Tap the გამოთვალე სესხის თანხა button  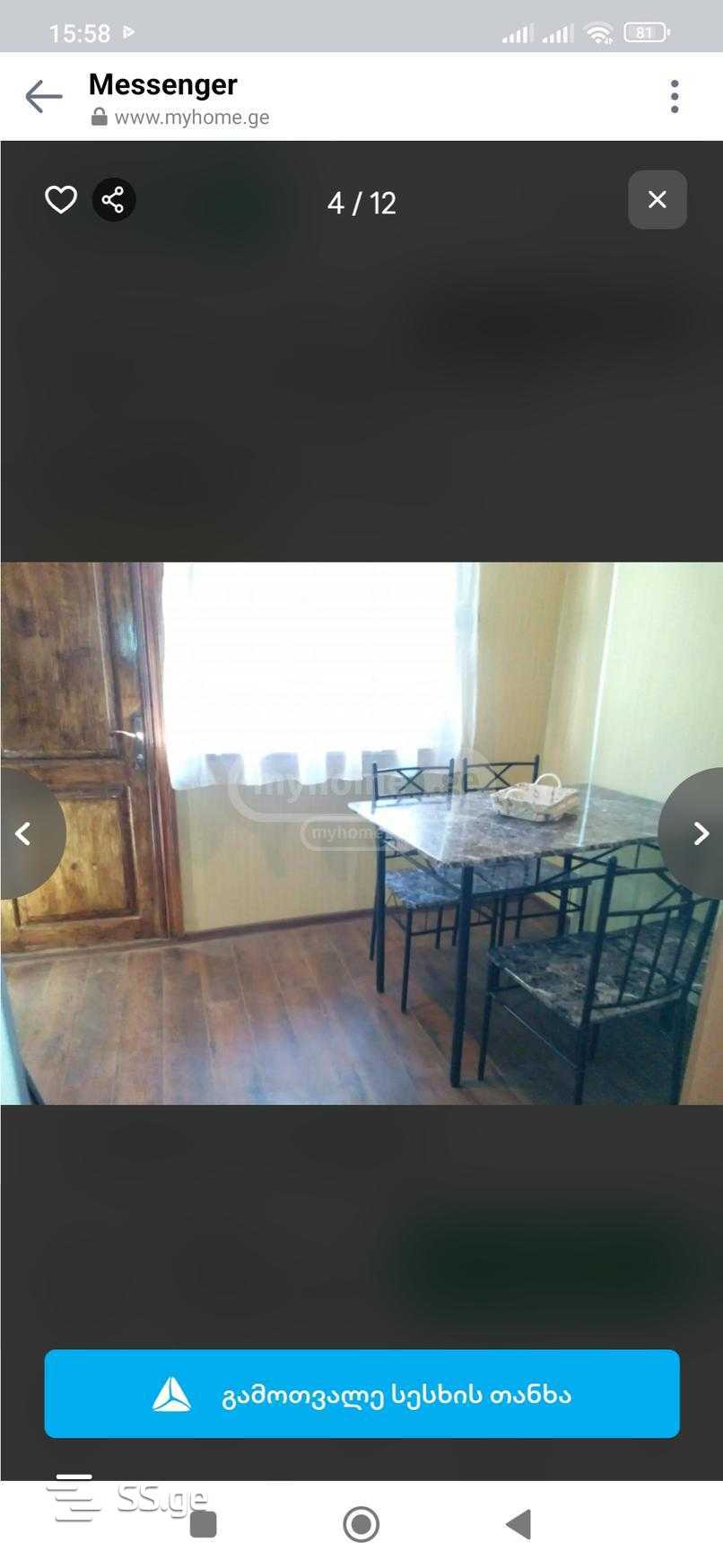[361, 1394]
